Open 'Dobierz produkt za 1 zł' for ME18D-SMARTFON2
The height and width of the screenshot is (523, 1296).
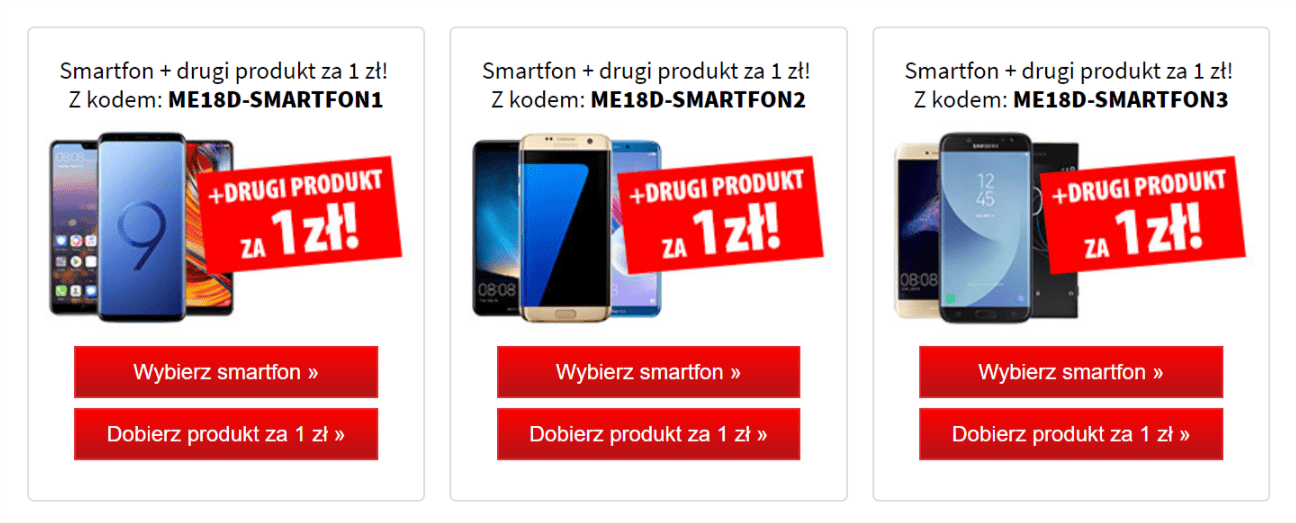(648, 434)
